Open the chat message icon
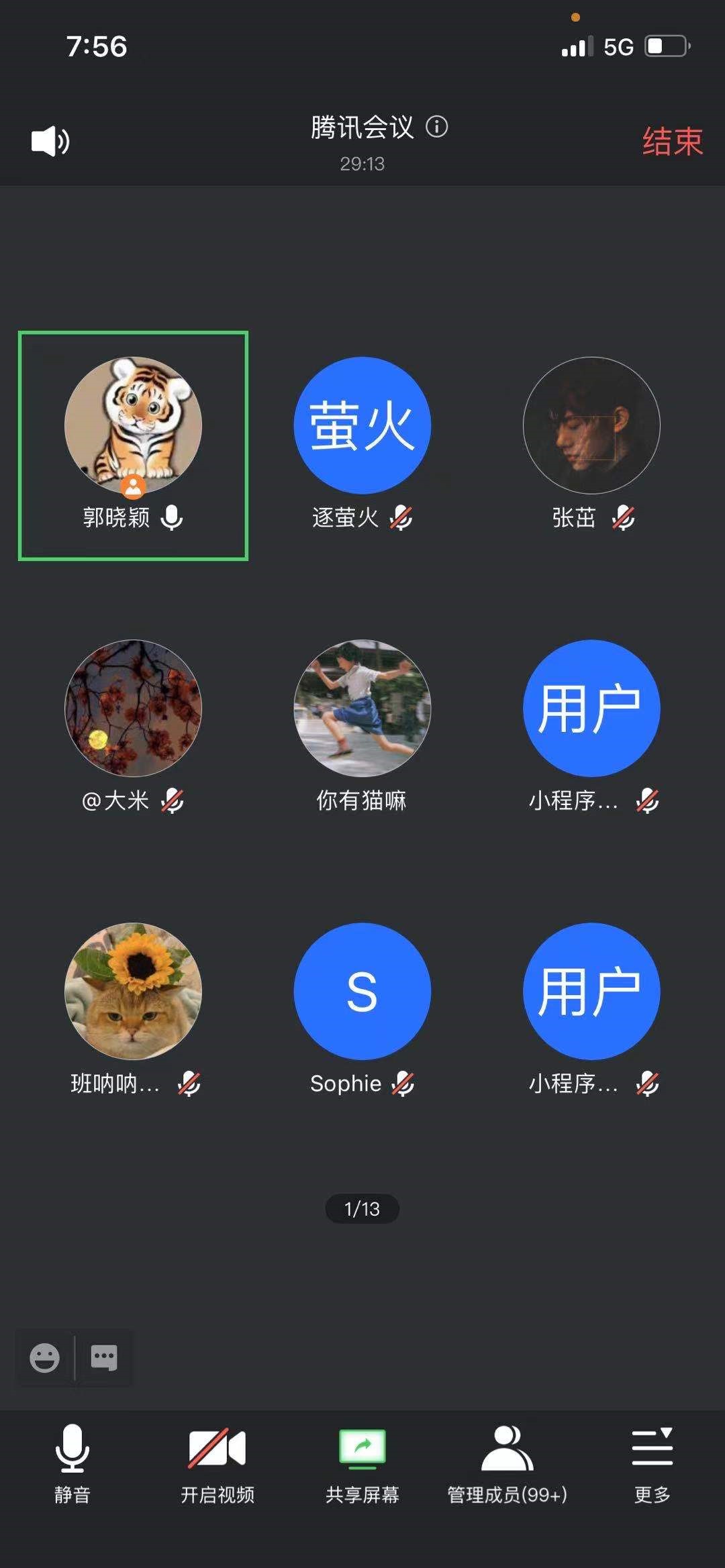The height and width of the screenshot is (1568, 725). pyautogui.click(x=104, y=1357)
